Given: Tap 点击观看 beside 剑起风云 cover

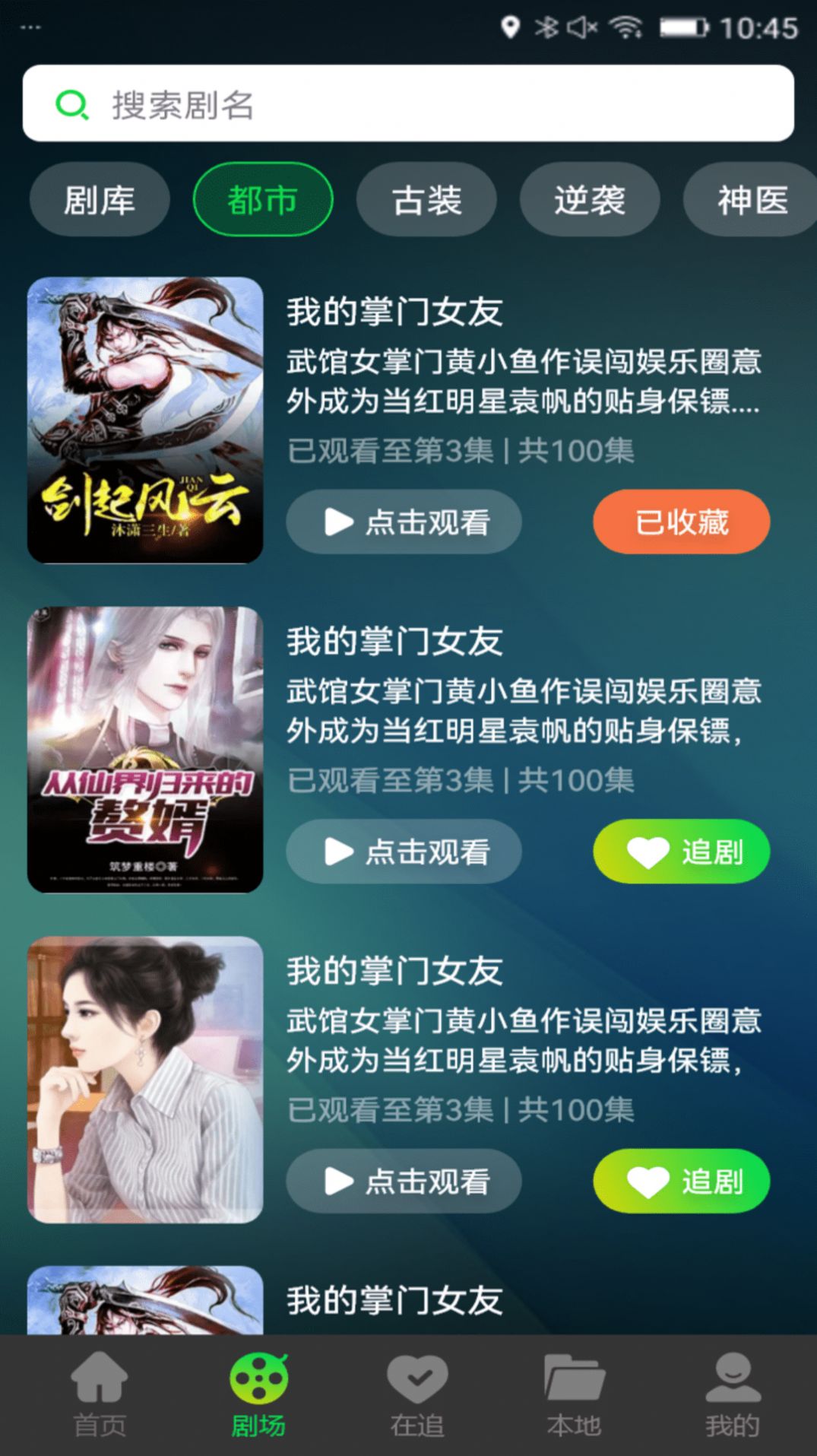Looking at the screenshot, I should click(404, 522).
